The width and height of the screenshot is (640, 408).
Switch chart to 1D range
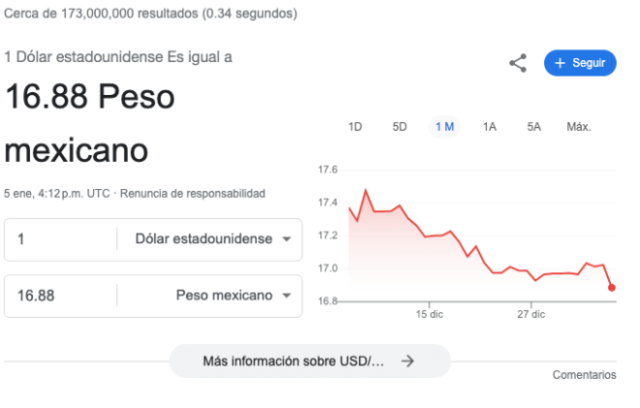tap(355, 127)
